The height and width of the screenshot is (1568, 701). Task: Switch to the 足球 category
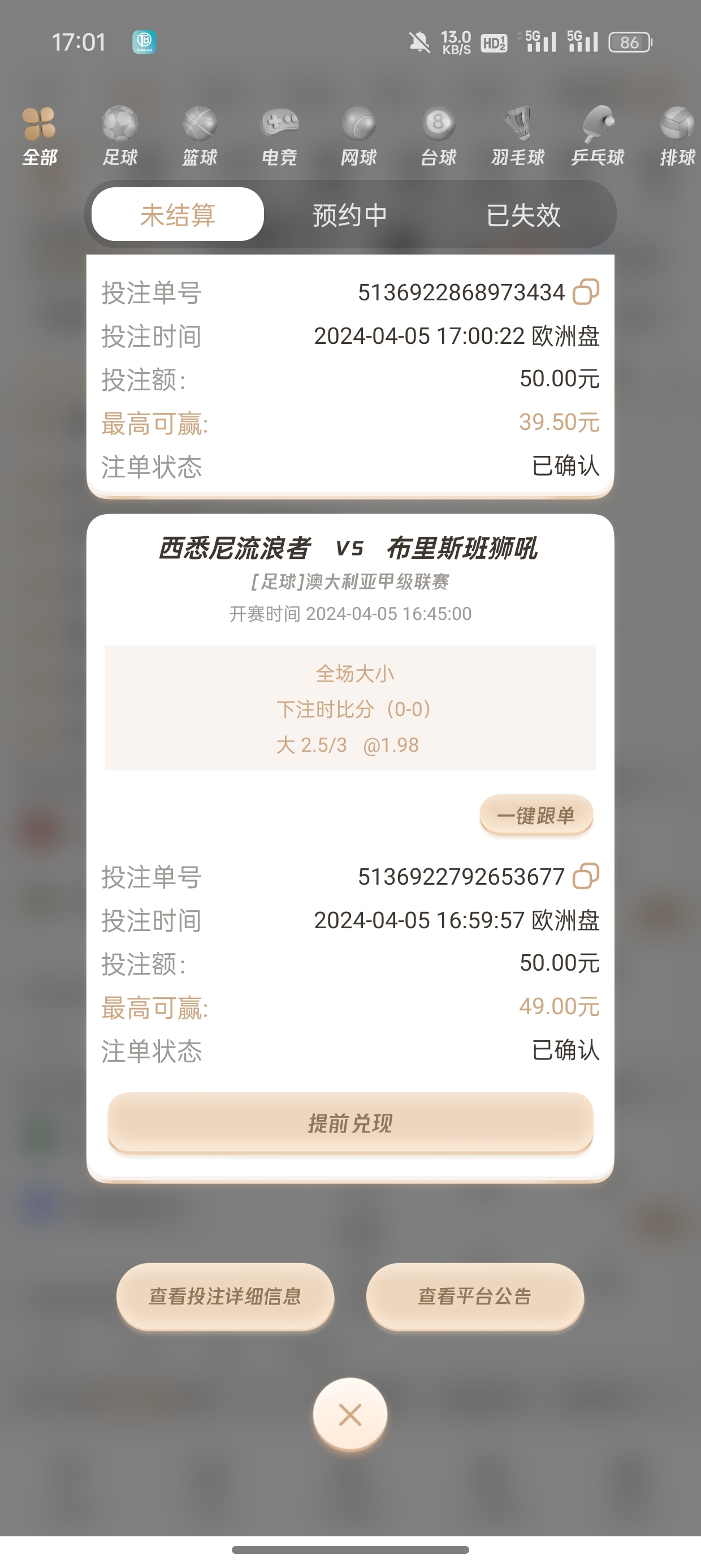tap(119, 136)
